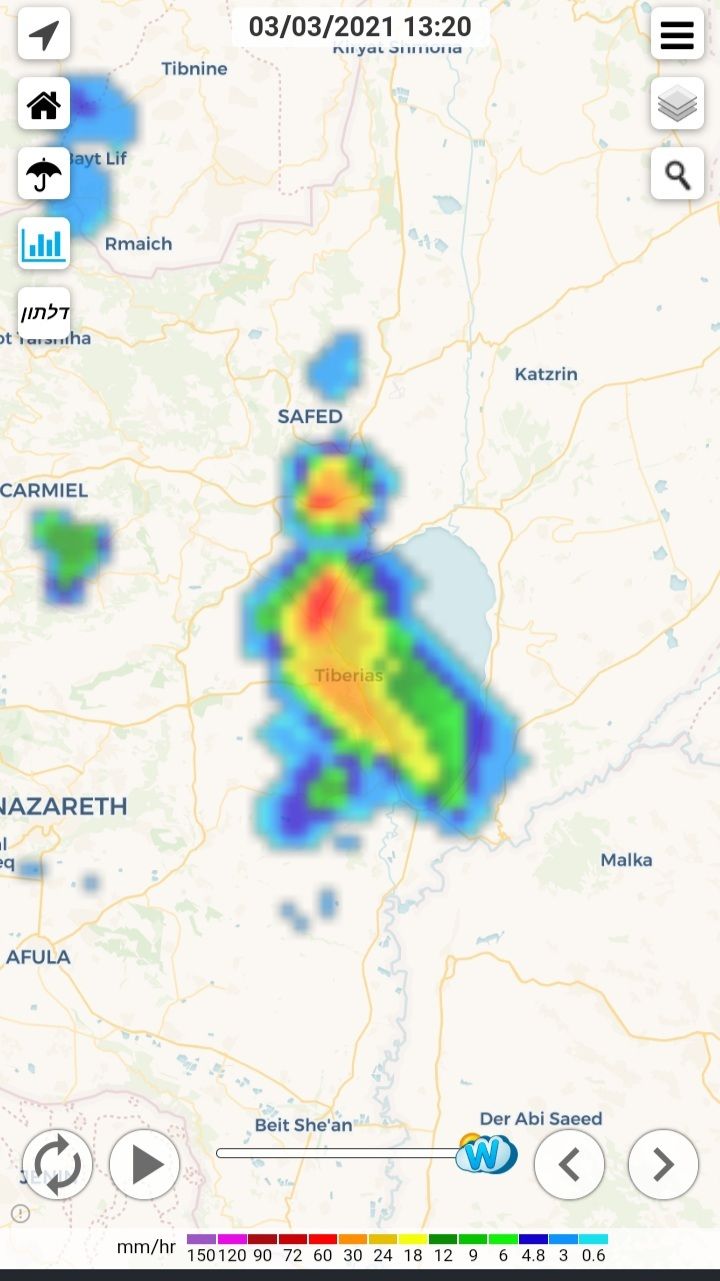The image size is (720, 1281).
Task: Tap the location arrow button
Action: pos(44,34)
